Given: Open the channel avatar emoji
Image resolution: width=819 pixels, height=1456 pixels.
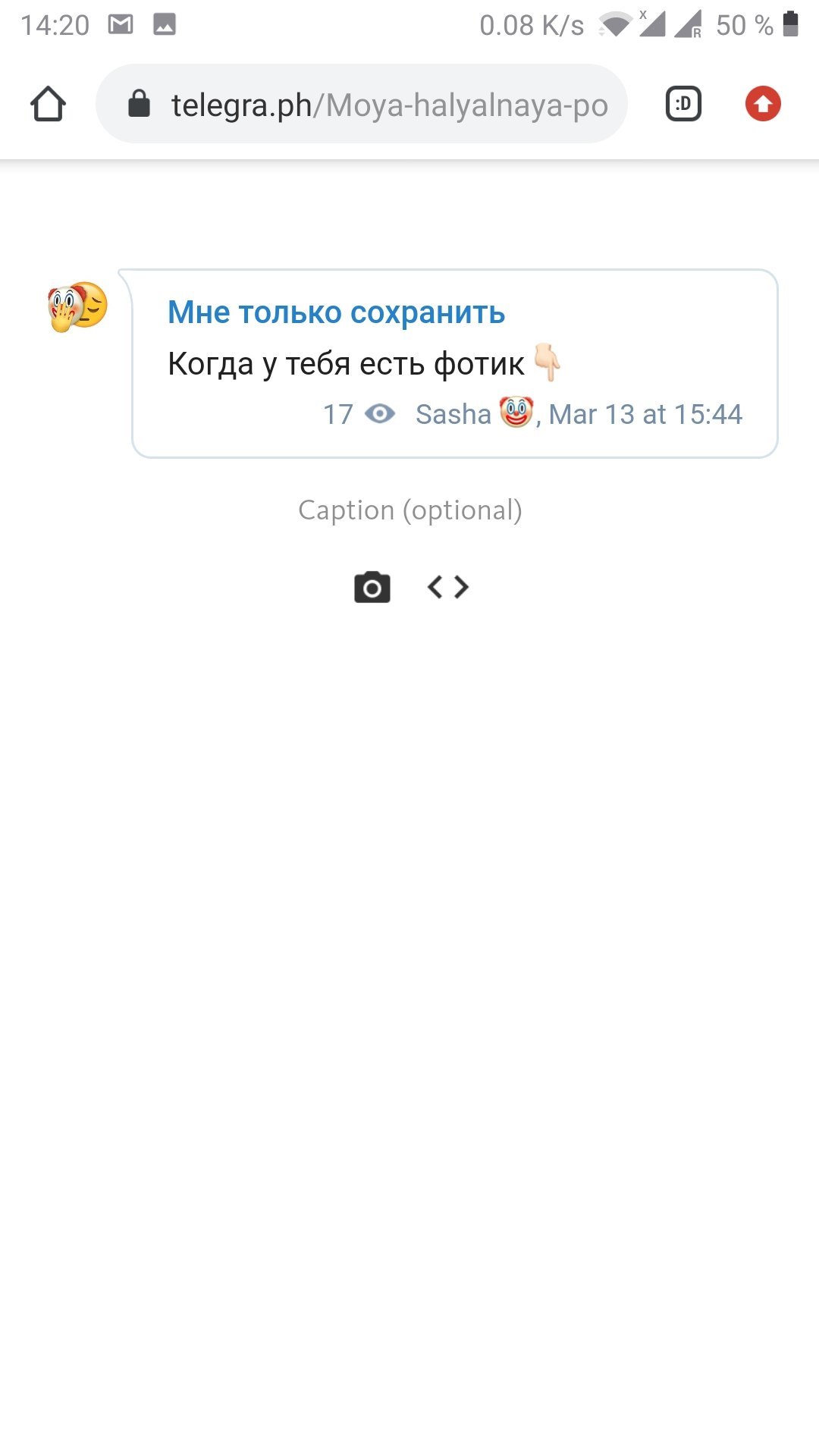Looking at the screenshot, I should point(78,306).
